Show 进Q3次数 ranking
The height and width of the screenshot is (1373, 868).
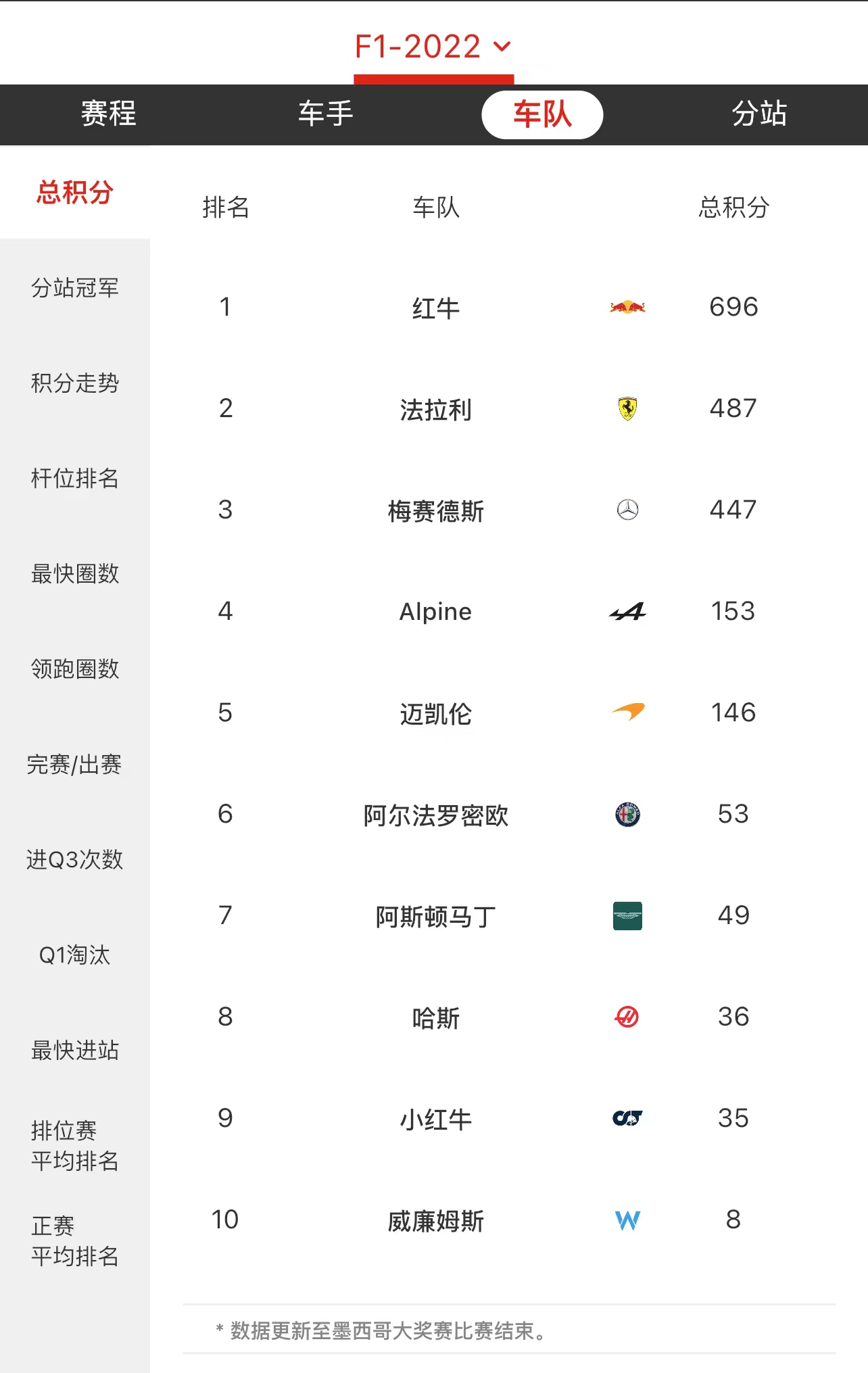[75, 860]
